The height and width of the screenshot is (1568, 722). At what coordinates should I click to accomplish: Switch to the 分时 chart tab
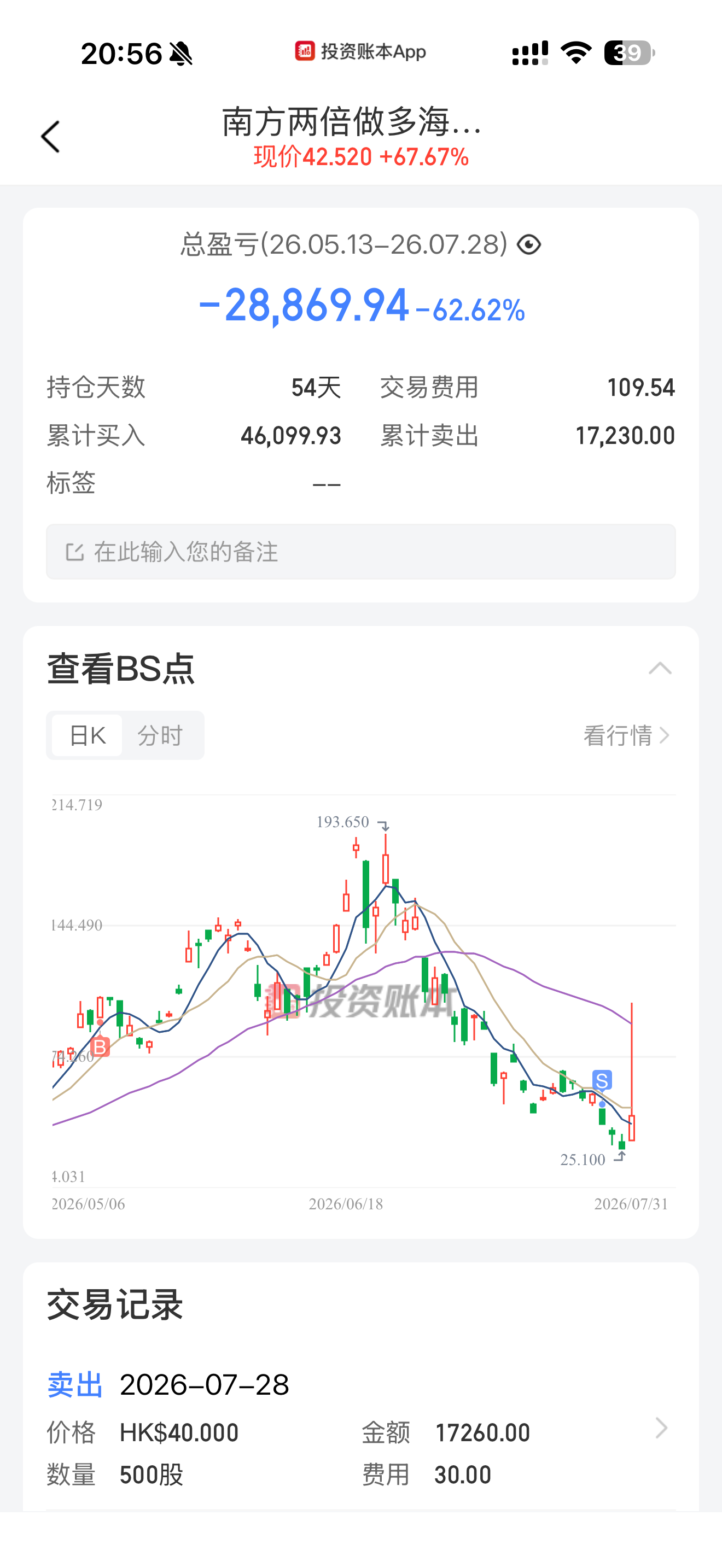160,735
